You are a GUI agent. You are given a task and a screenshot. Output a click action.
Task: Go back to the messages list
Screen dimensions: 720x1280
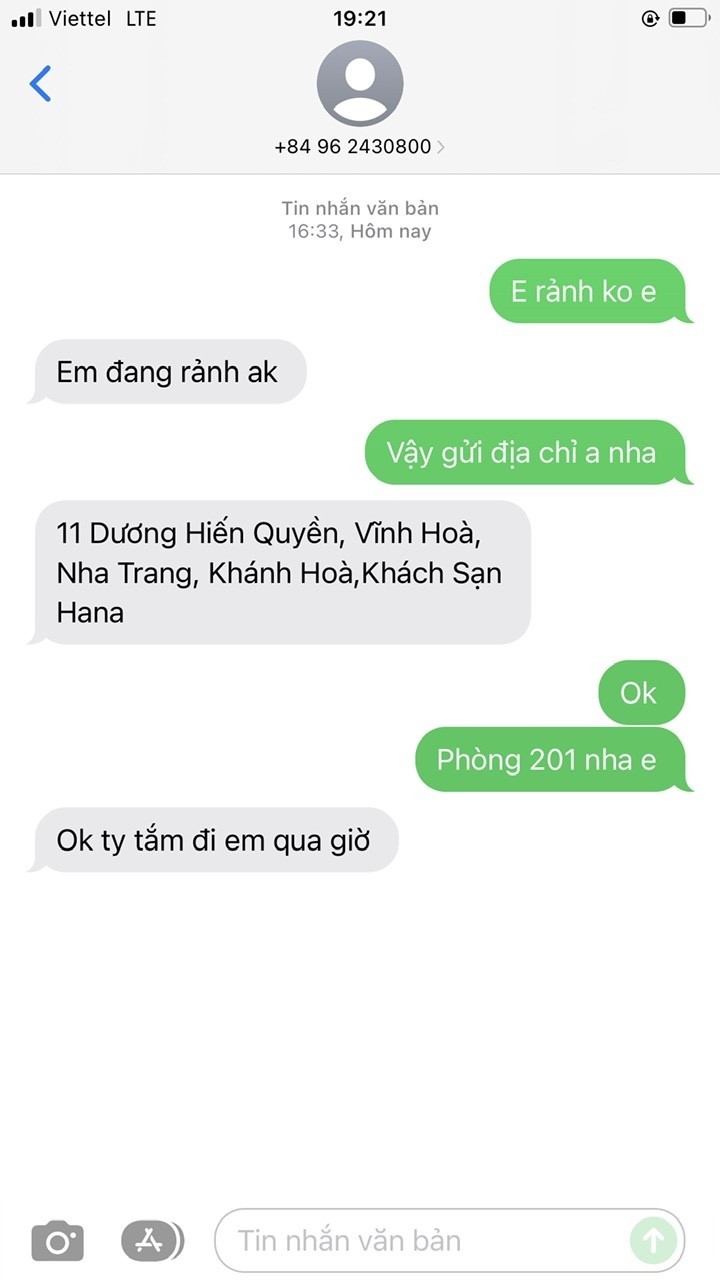pos(41,84)
